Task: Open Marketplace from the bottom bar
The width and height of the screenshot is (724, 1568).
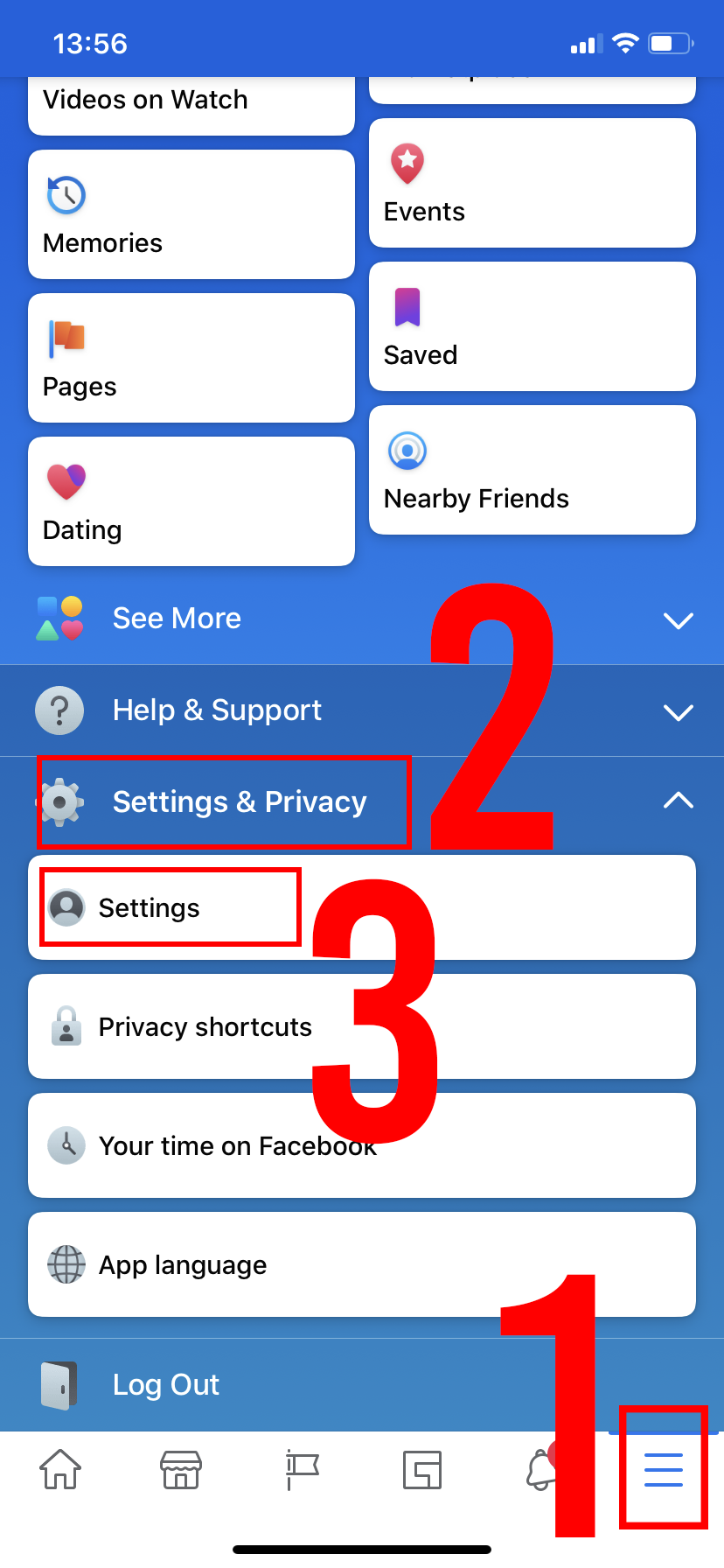Action: (180, 1470)
